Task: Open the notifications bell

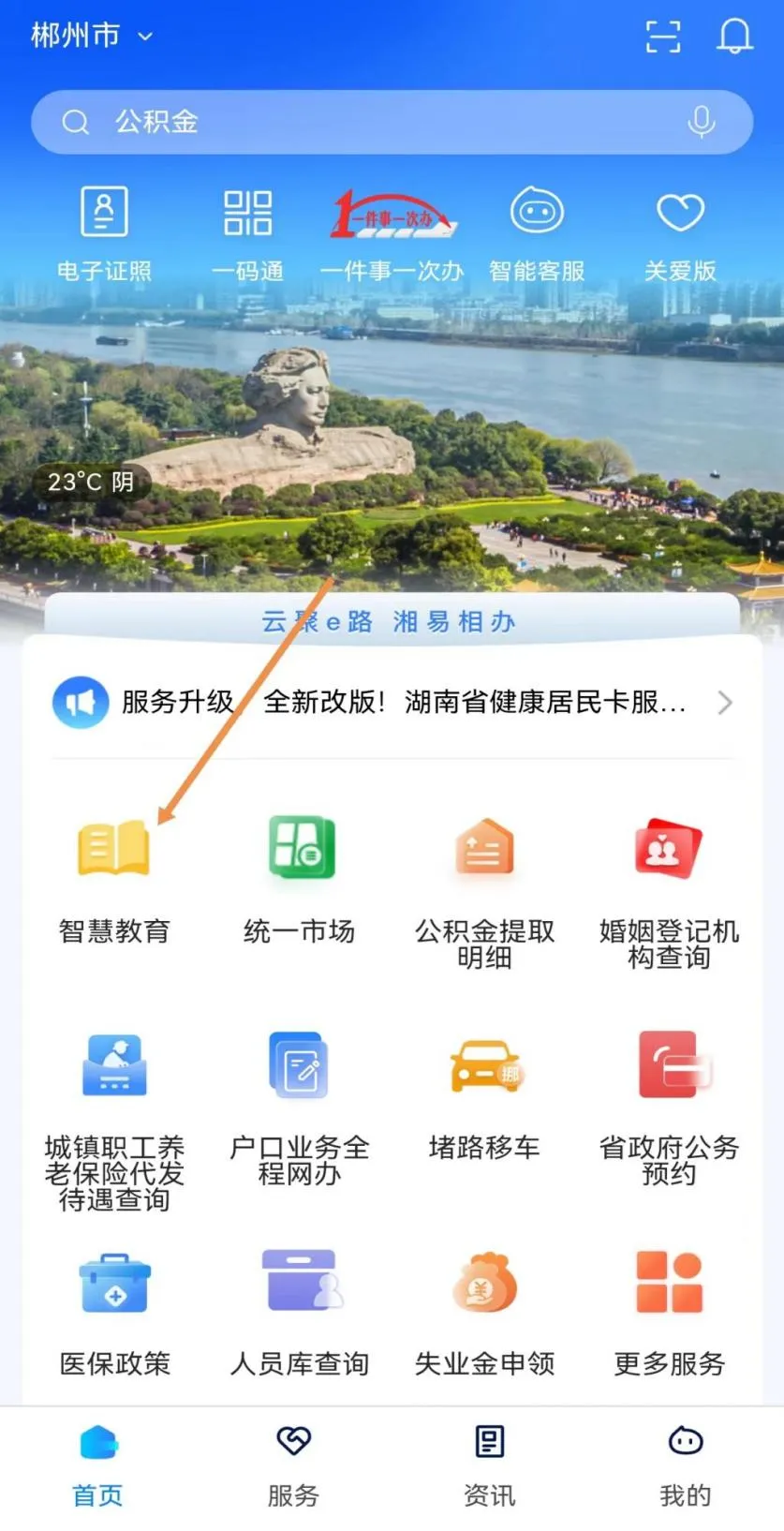Action: (x=734, y=36)
